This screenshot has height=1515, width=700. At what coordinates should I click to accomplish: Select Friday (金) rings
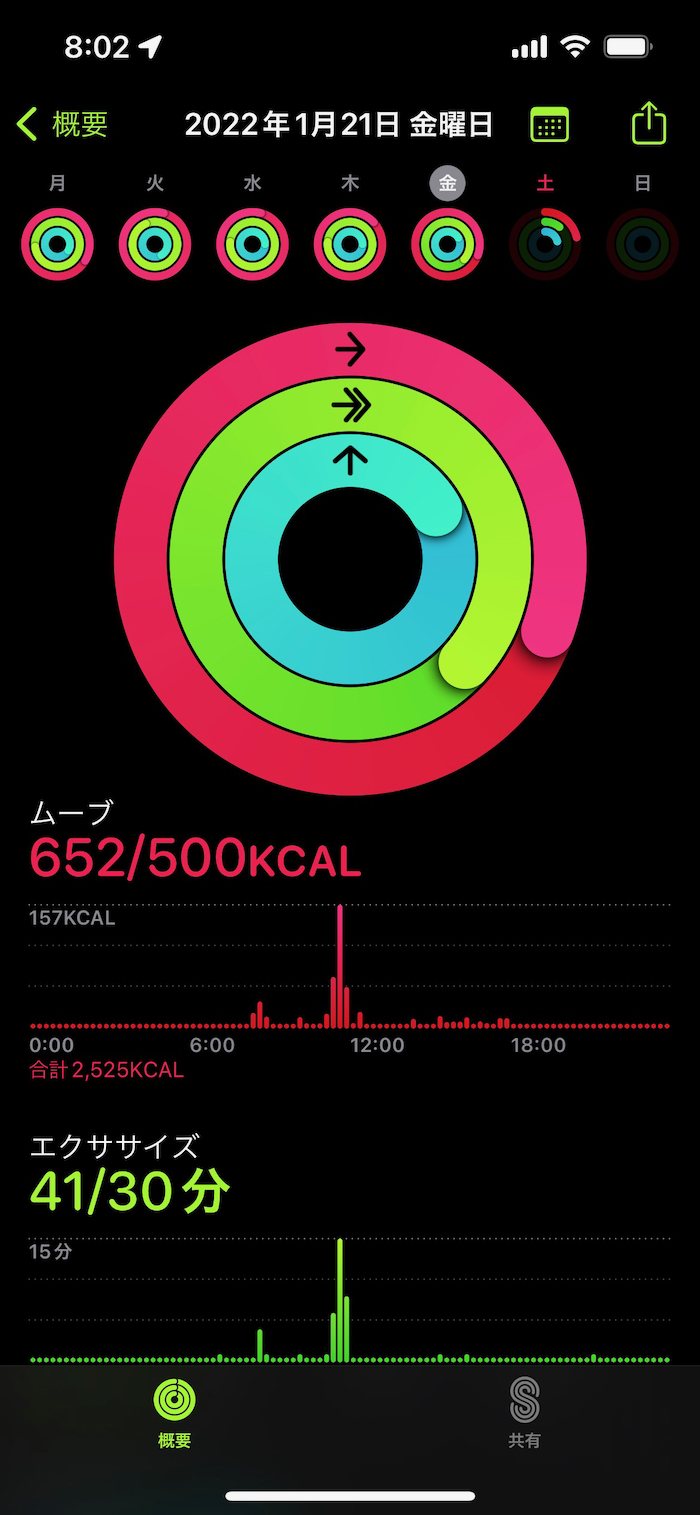click(447, 243)
